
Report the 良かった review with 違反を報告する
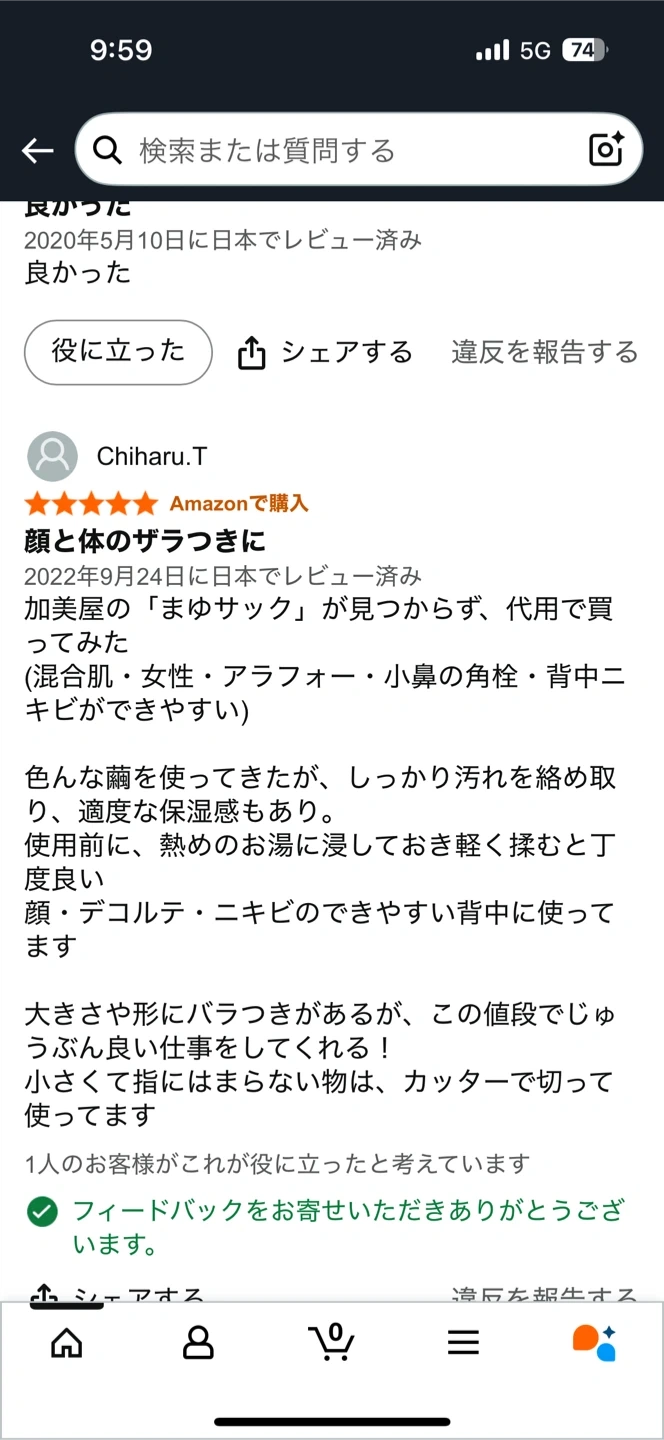pyautogui.click(x=544, y=353)
